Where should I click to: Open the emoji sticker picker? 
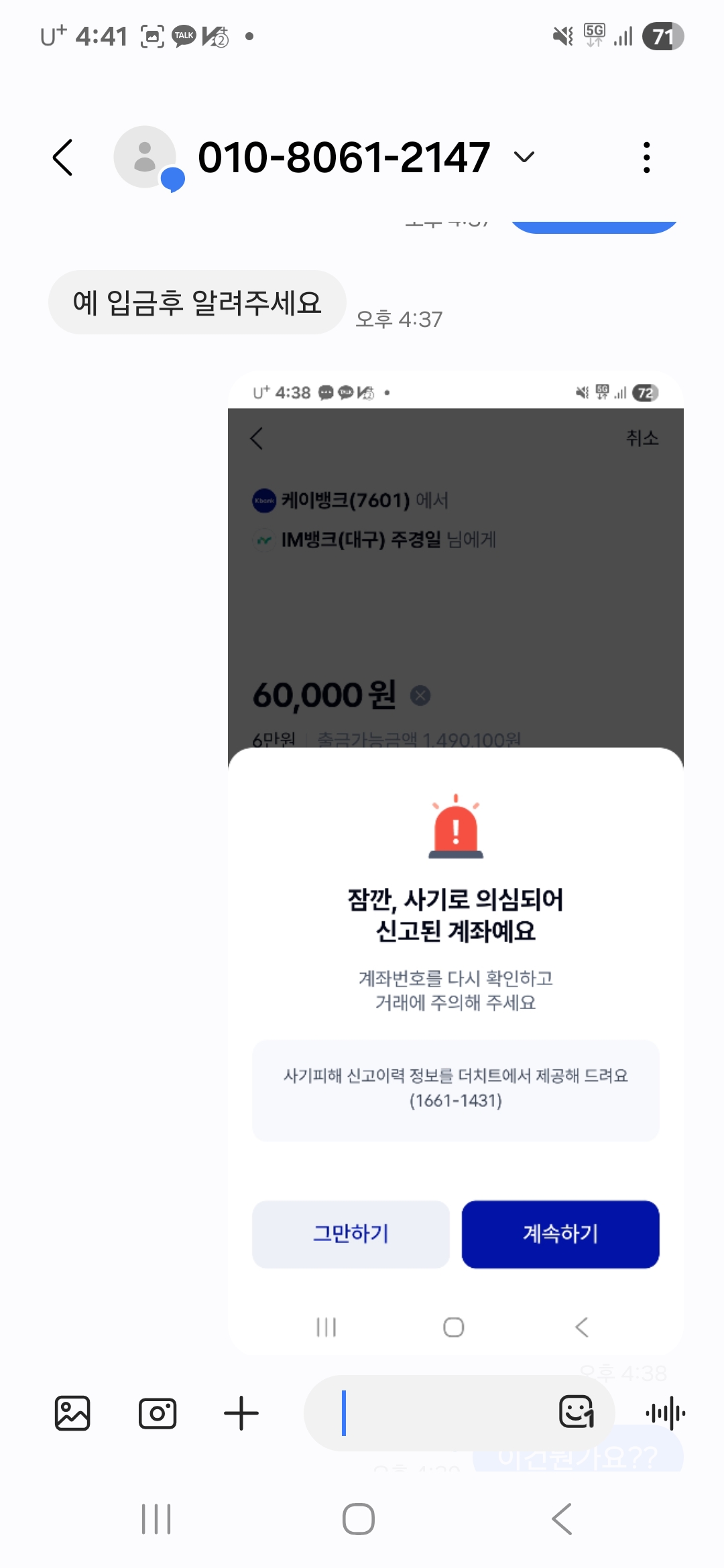click(x=577, y=1412)
